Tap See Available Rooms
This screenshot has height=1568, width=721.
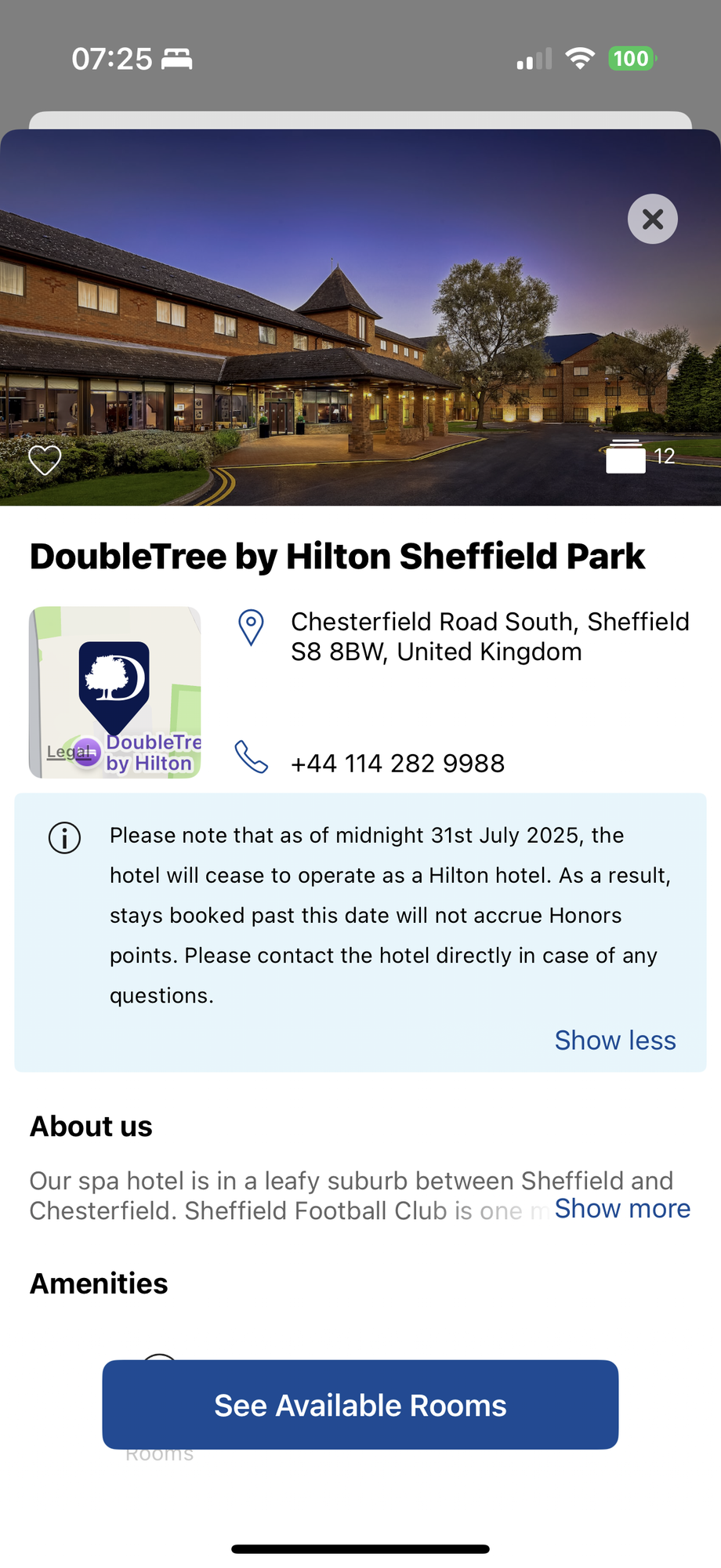[360, 1405]
